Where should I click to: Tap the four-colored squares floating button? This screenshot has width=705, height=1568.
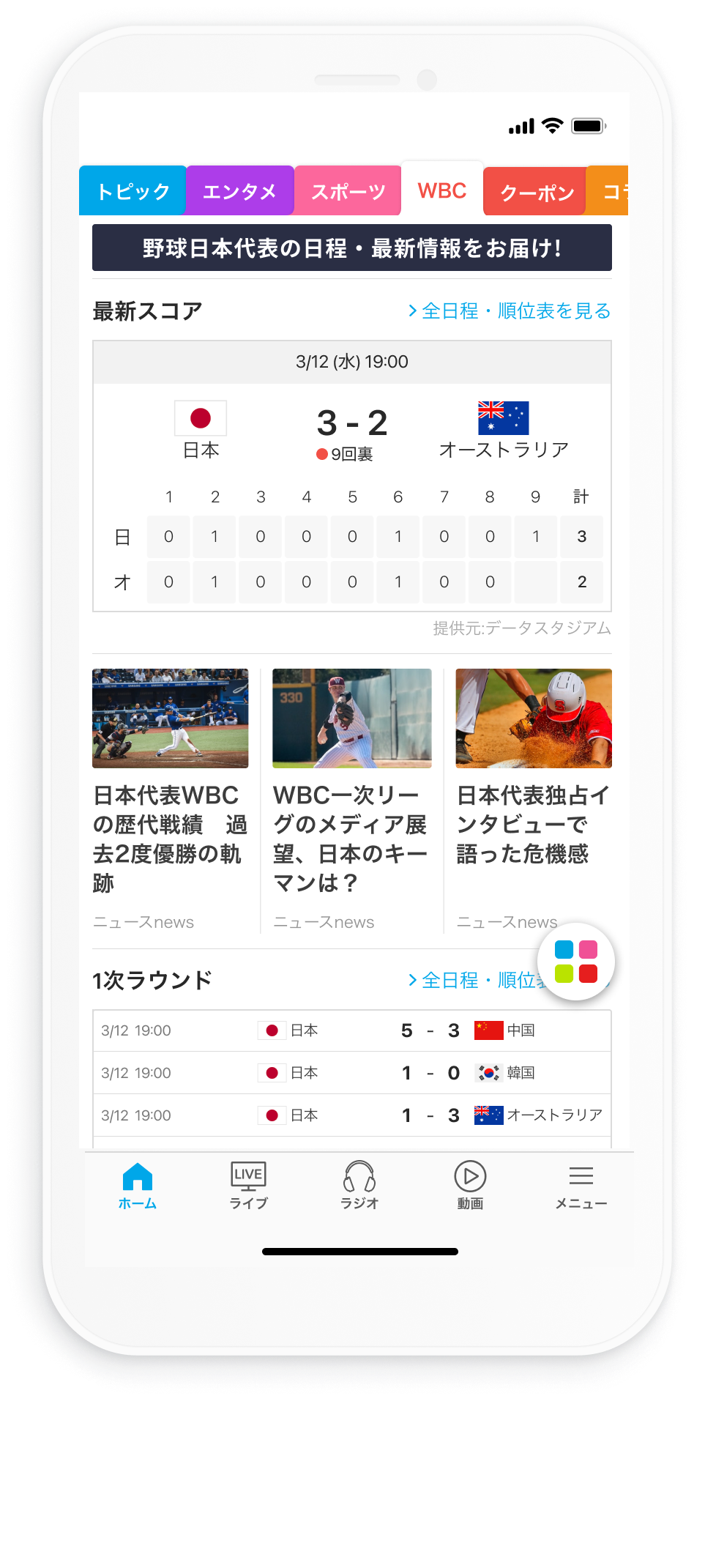576,962
